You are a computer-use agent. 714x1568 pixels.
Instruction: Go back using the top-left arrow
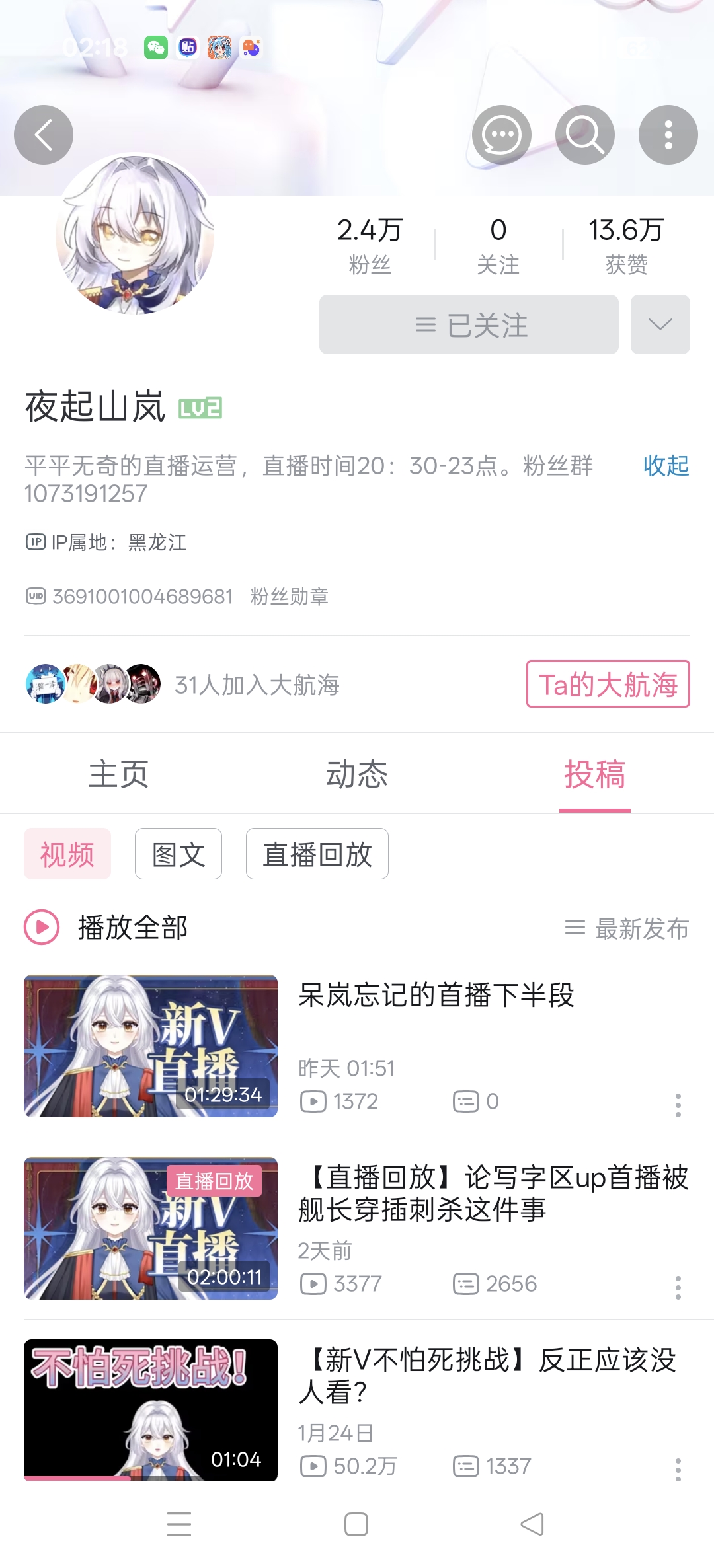pyautogui.click(x=44, y=135)
